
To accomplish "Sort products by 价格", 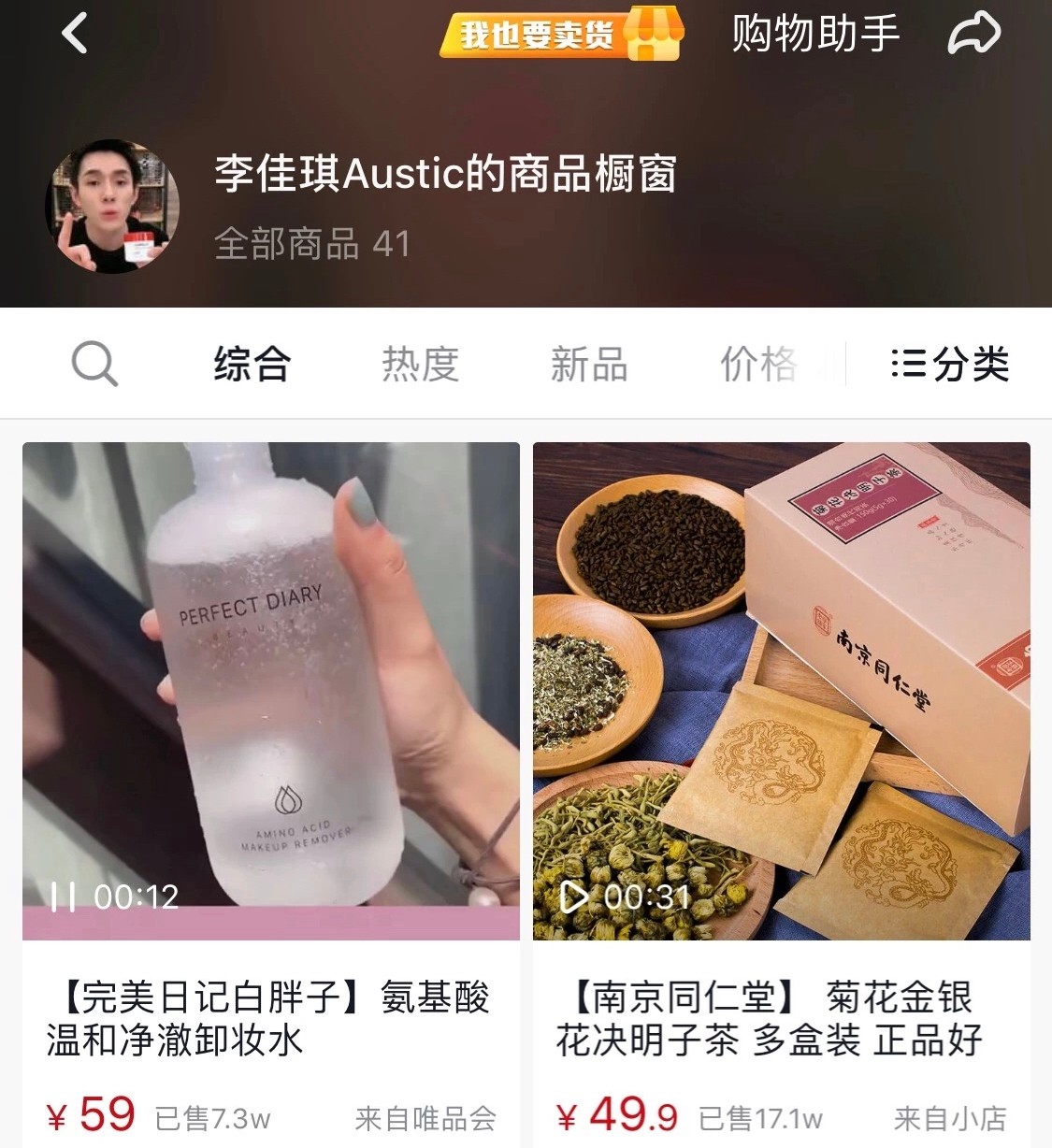I will click(x=758, y=364).
